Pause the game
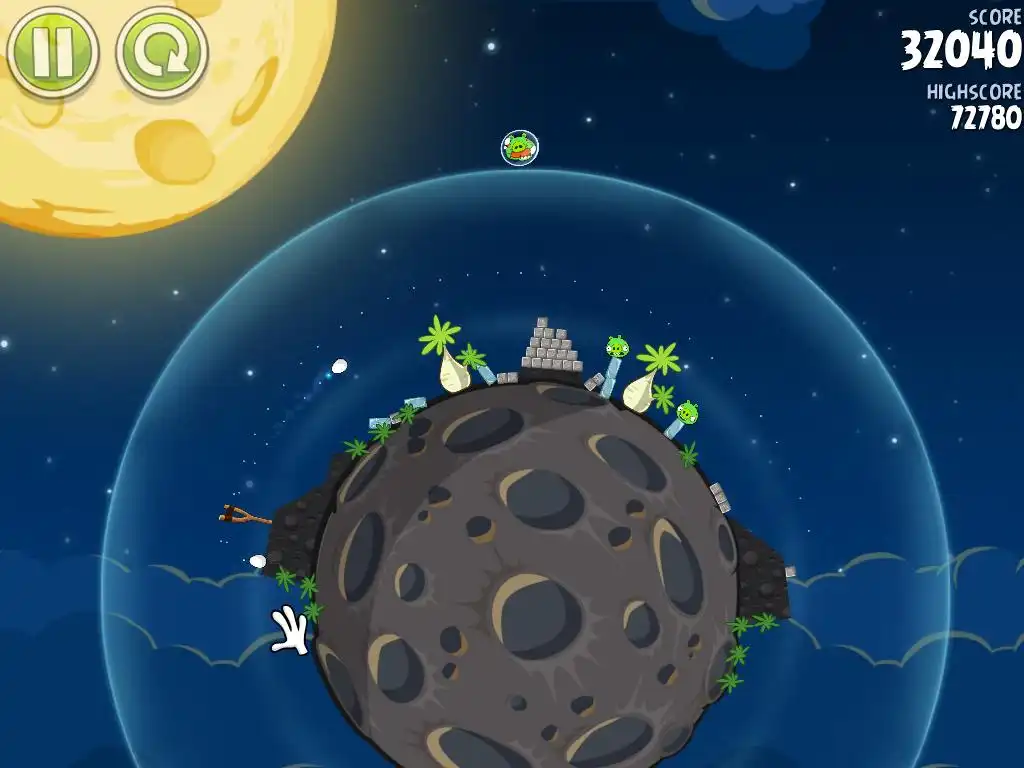 point(52,50)
